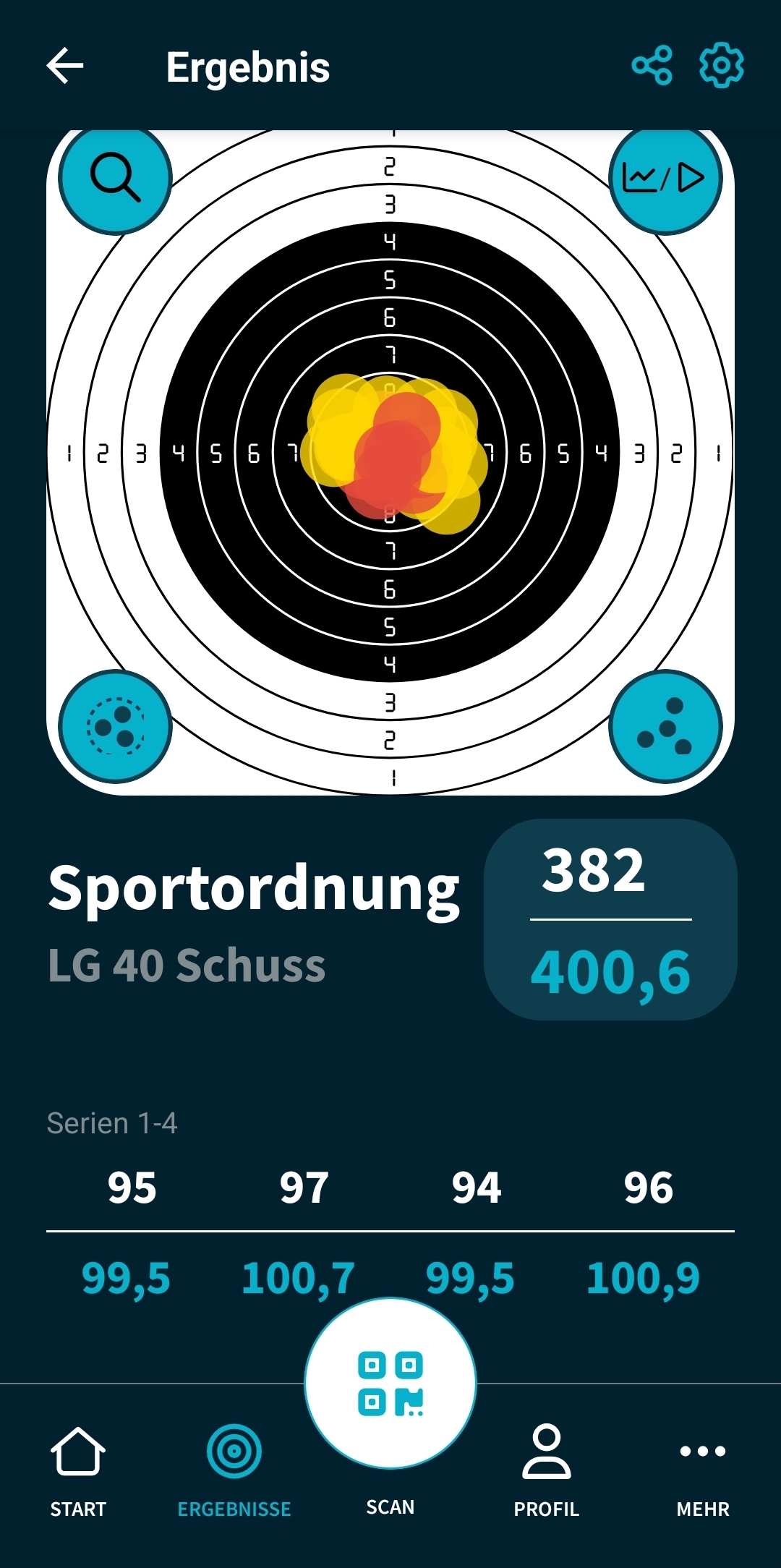Screen dimensions: 781x1568
Task: Open the Profil tab
Action: pyautogui.click(x=547, y=1468)
